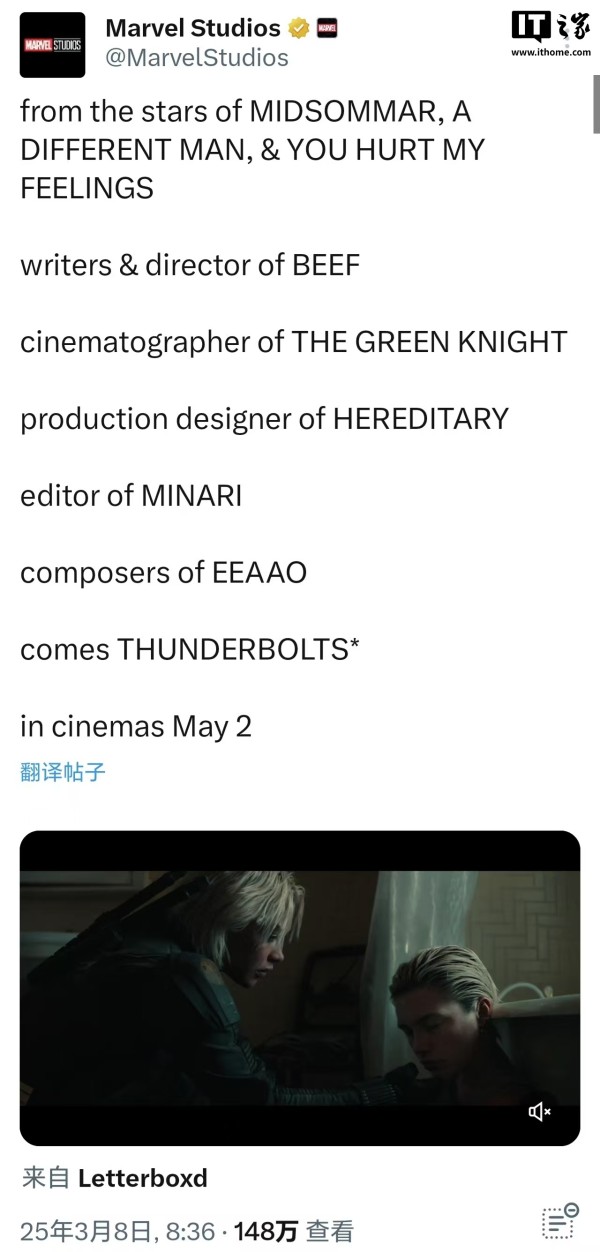Screen dimensions: 600x1252
Task: Open the @MarvelStudios account name
Action: click(x=197, y=58)
